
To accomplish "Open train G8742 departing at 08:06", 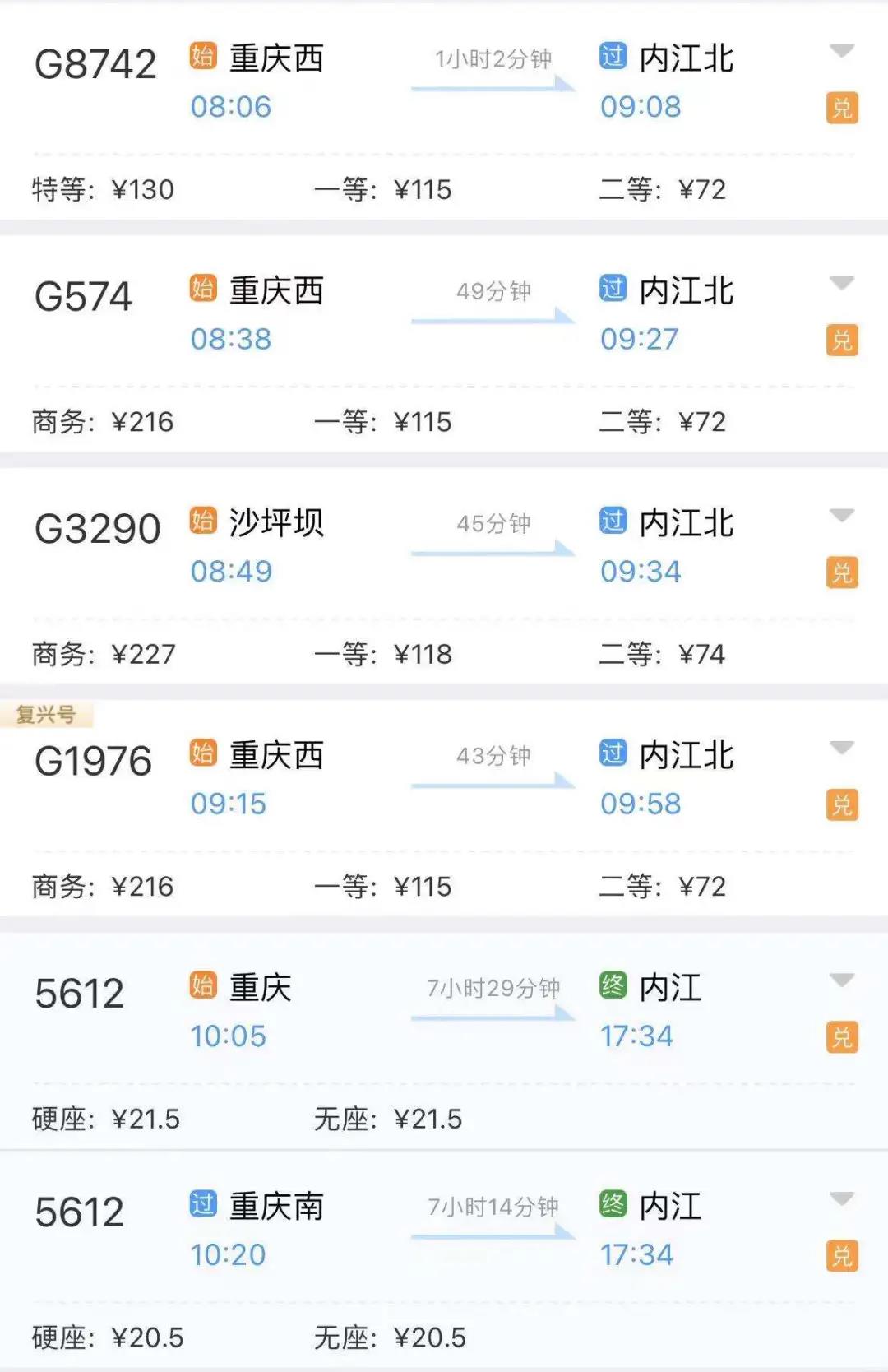I will 95,65.
